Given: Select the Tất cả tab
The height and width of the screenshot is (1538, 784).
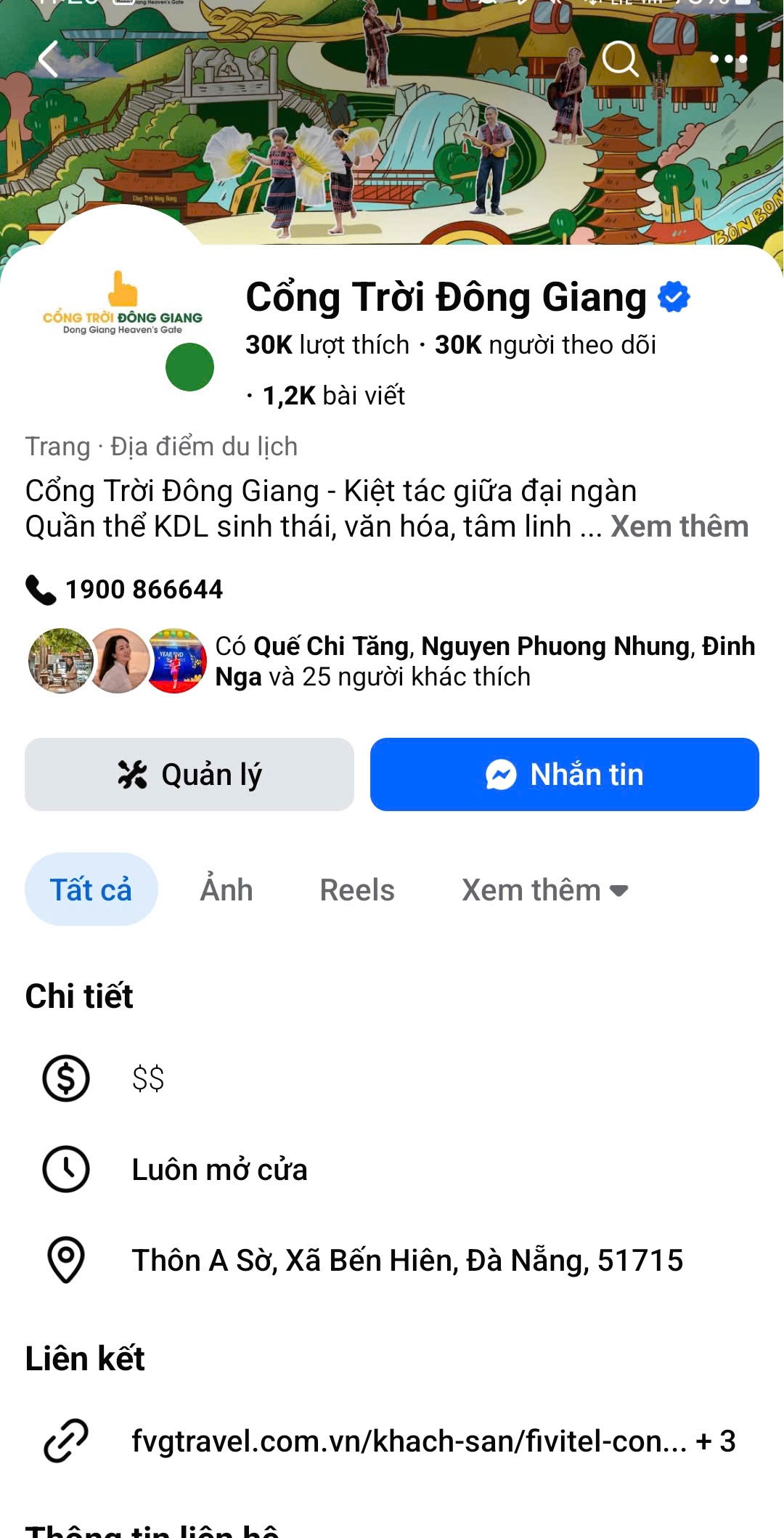Looking at the screenshot, I should 91,890.
